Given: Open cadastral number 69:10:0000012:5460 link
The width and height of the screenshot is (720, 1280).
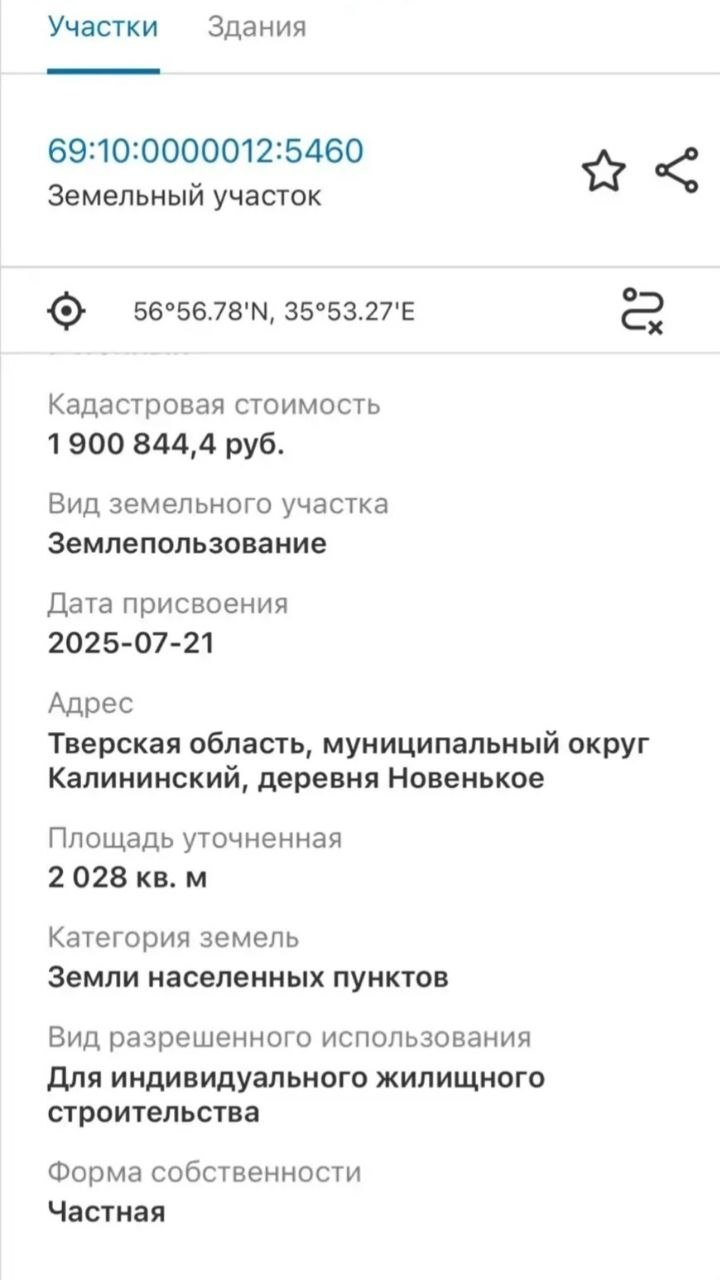Looking at the screenshot, I should [x=205, y=151].
